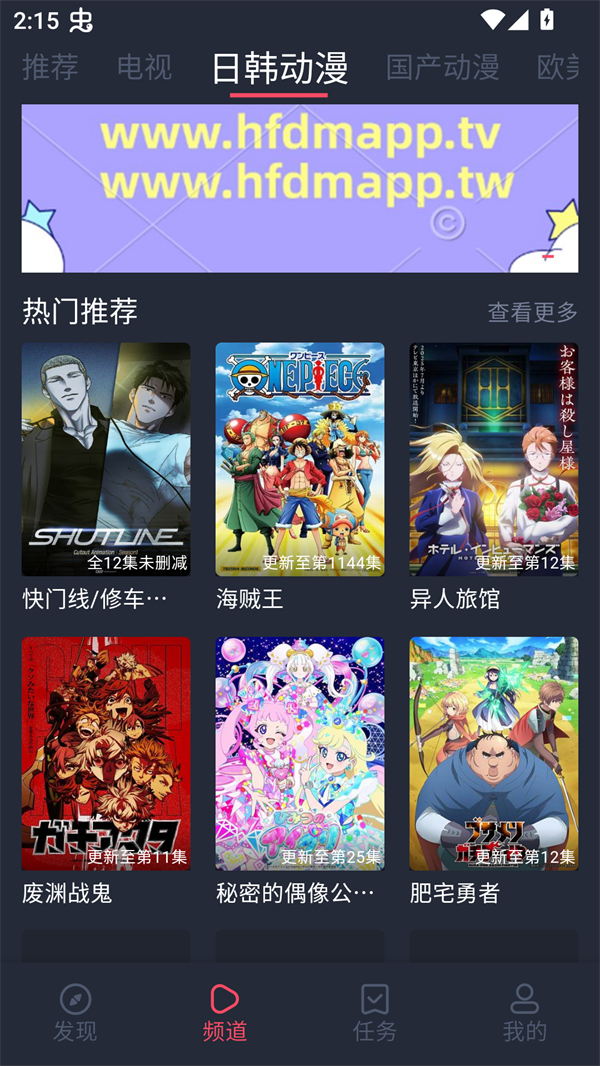Go to the 我的 bottom tab

tap(525, 1012)
